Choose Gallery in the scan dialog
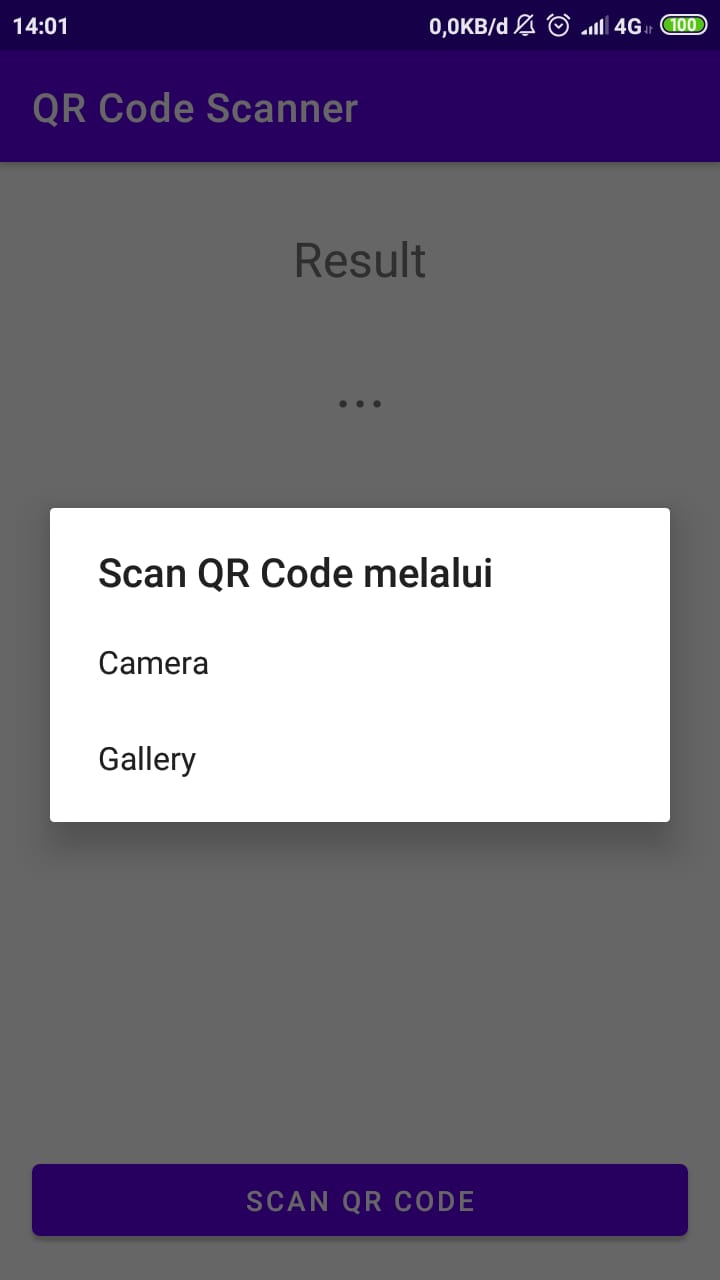This screenshot has width=720, height=1280. tap(146, 758)
